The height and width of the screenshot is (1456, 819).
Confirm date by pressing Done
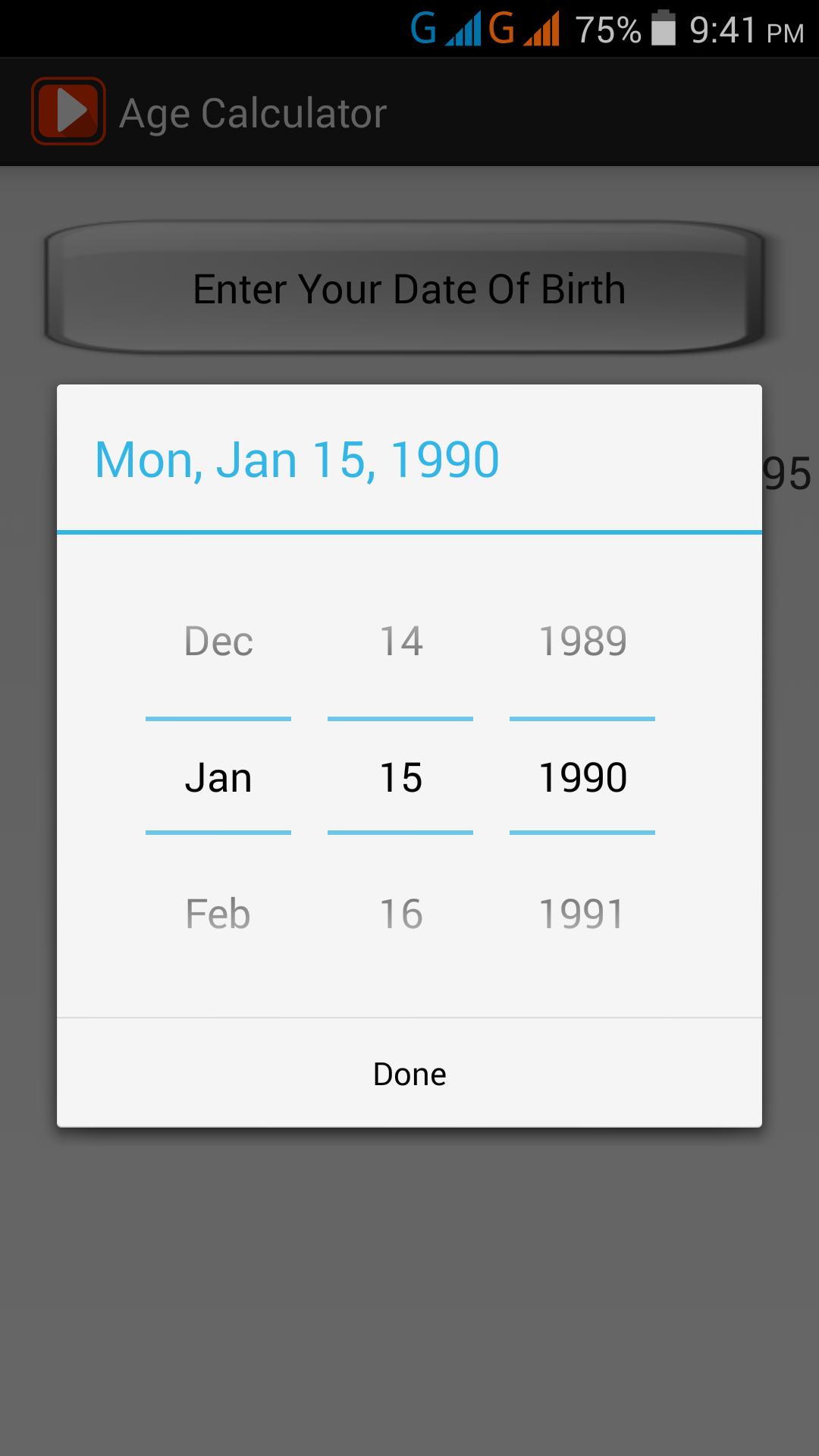pyautogui.click(x=409, y=1073)
